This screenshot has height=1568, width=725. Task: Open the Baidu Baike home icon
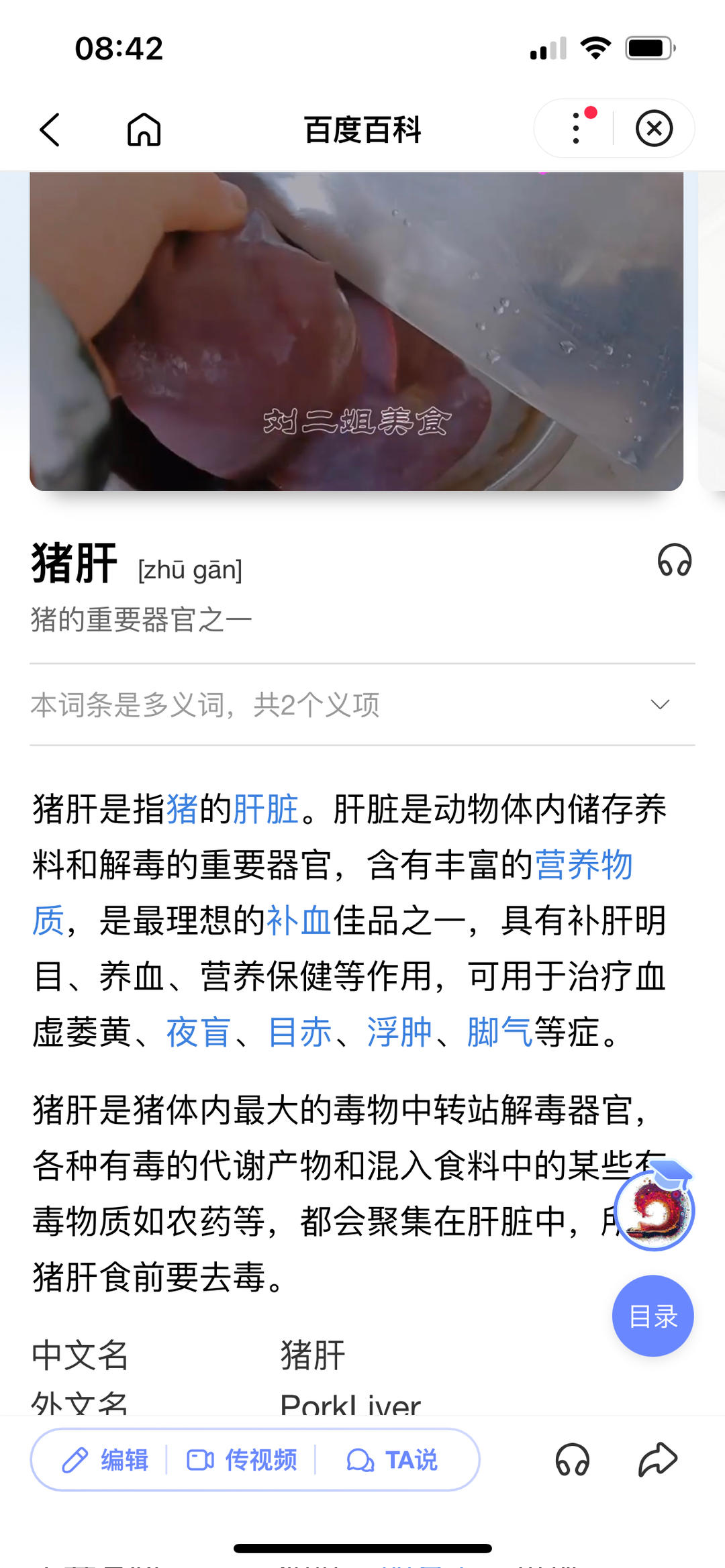point(144,129)
